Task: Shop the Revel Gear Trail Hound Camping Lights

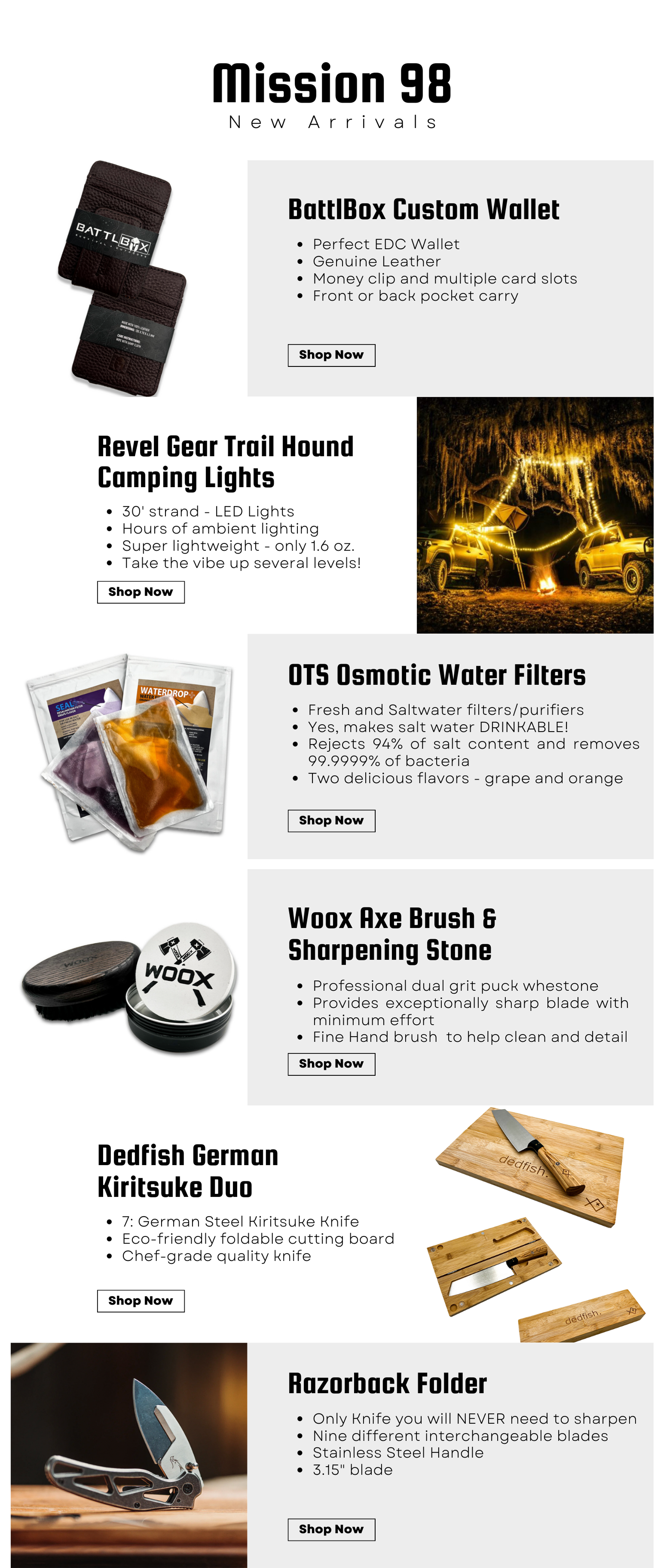Action: pyautogui.click(x=141, y=592)
